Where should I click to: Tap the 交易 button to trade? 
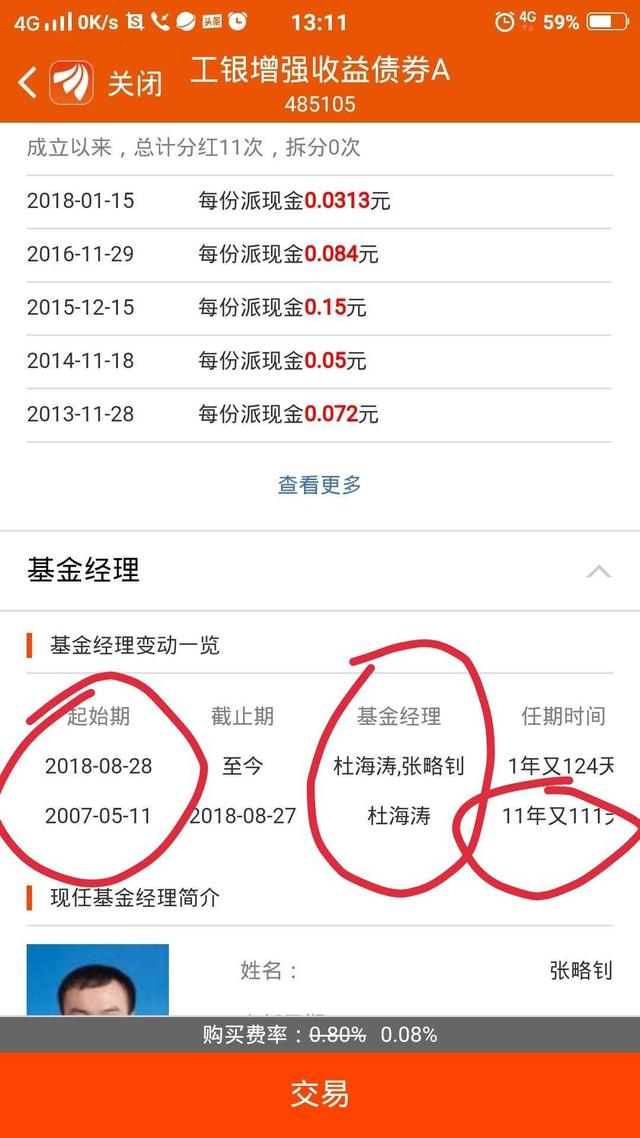pyautogui.click(x=320, y=1094)
